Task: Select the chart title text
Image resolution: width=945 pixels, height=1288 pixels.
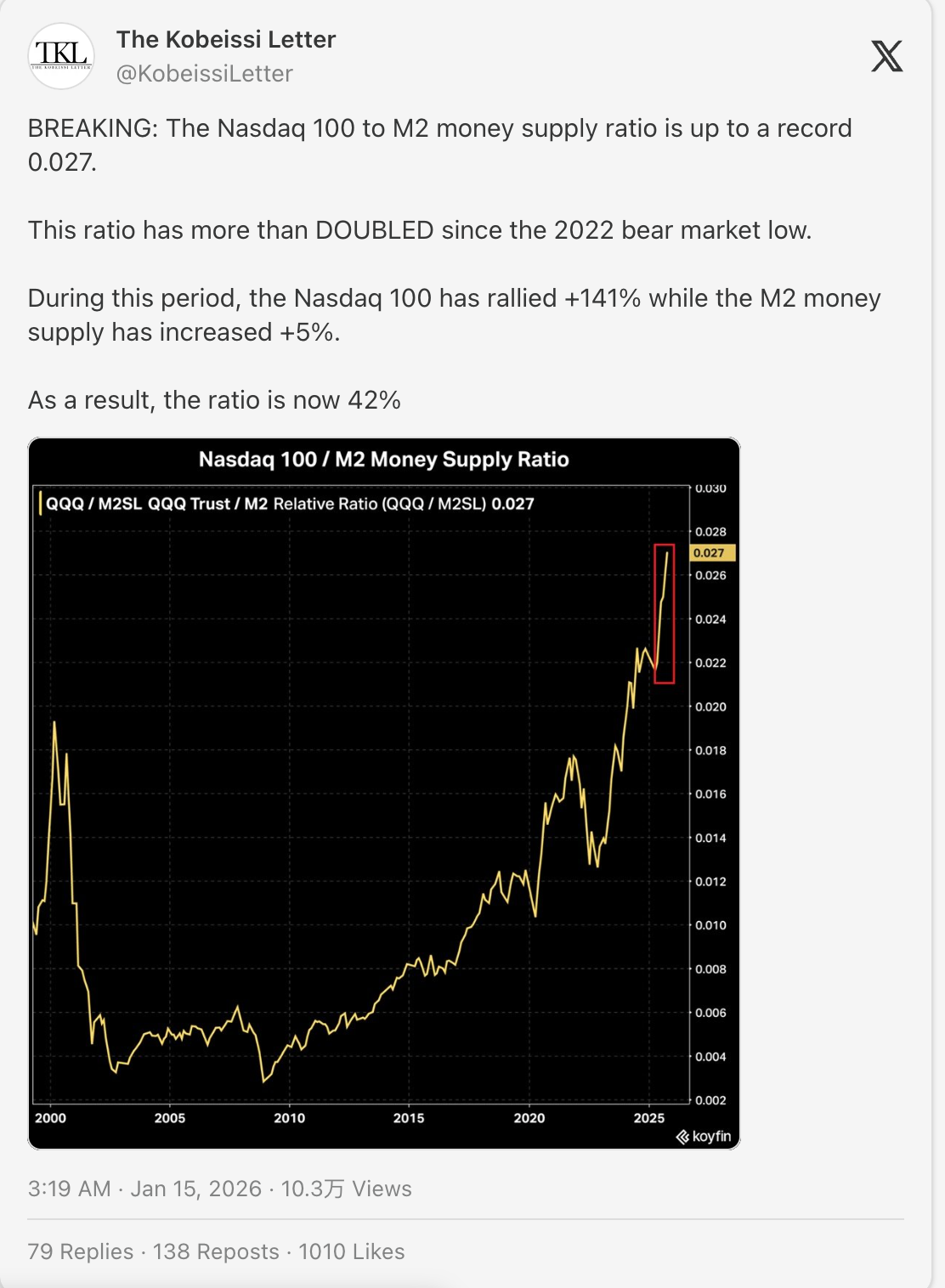Action: click(x=385, y=460)
